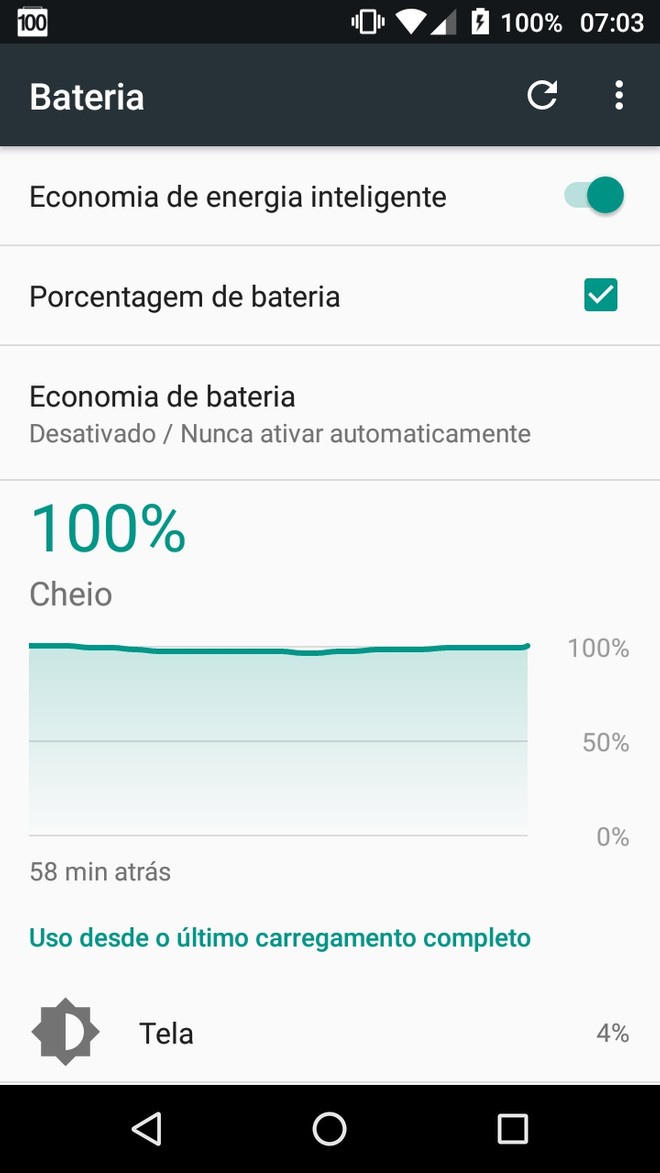Image resolution: width=660 pixels, height=1173 pixels.
Task: Toggle Economia de energia inteligente off
Action: (594, 196)
